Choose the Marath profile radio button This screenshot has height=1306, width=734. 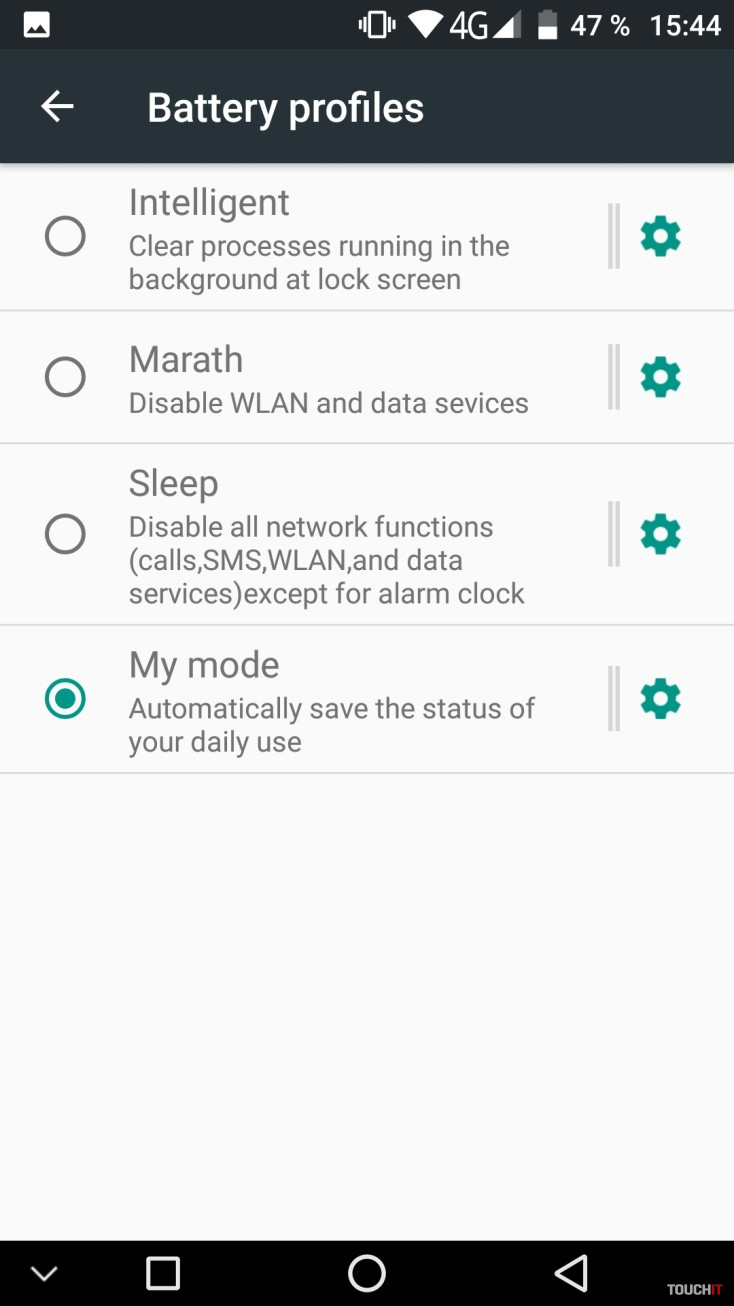[x=65, y=377]
